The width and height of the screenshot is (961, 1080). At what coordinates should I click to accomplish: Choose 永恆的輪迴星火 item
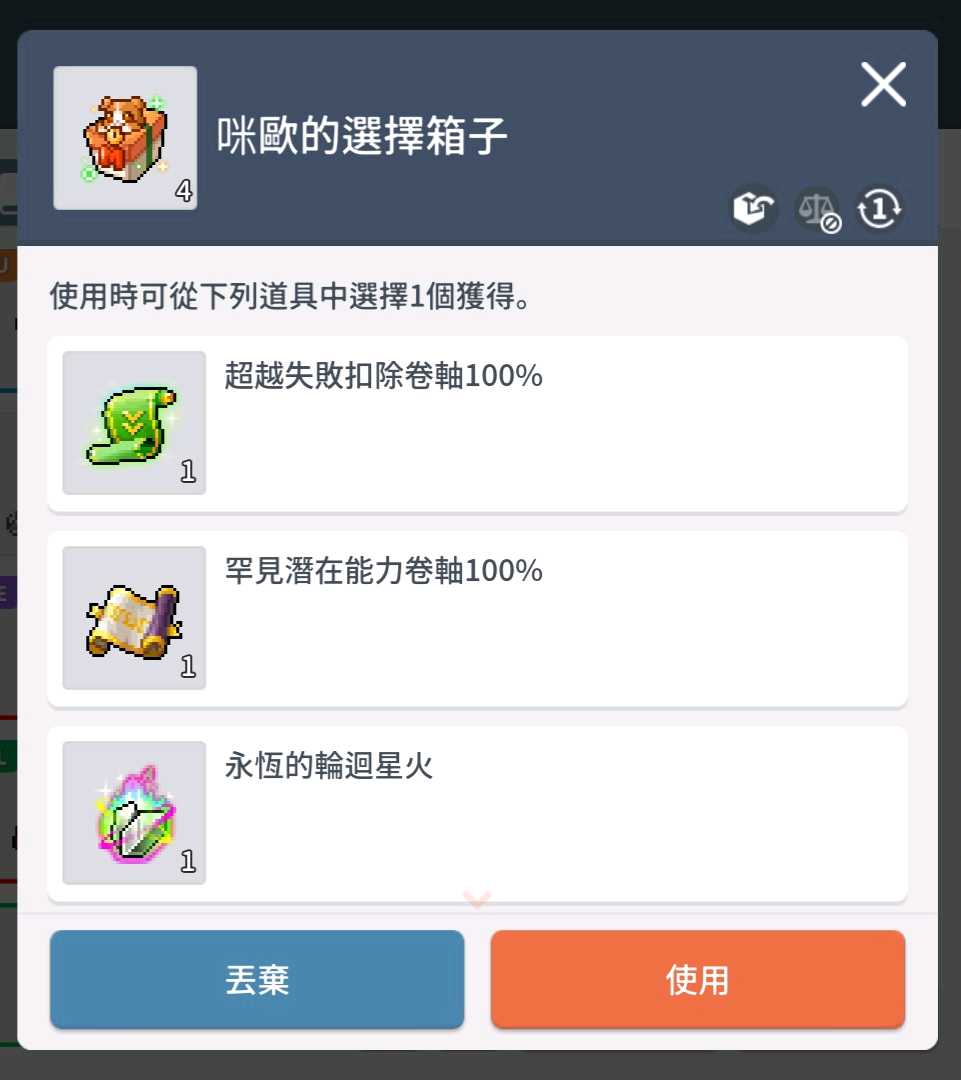tap(477, 813)
